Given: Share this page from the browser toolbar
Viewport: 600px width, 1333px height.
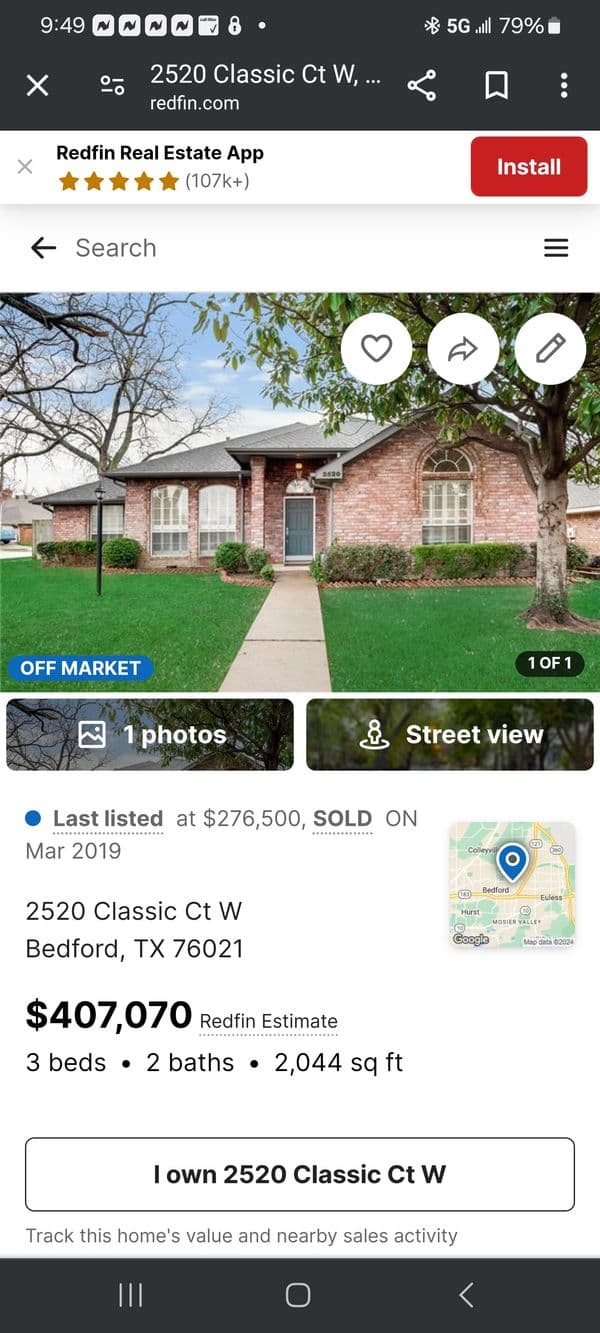Looking at the screenshot, I should click(x=422, y=85).
